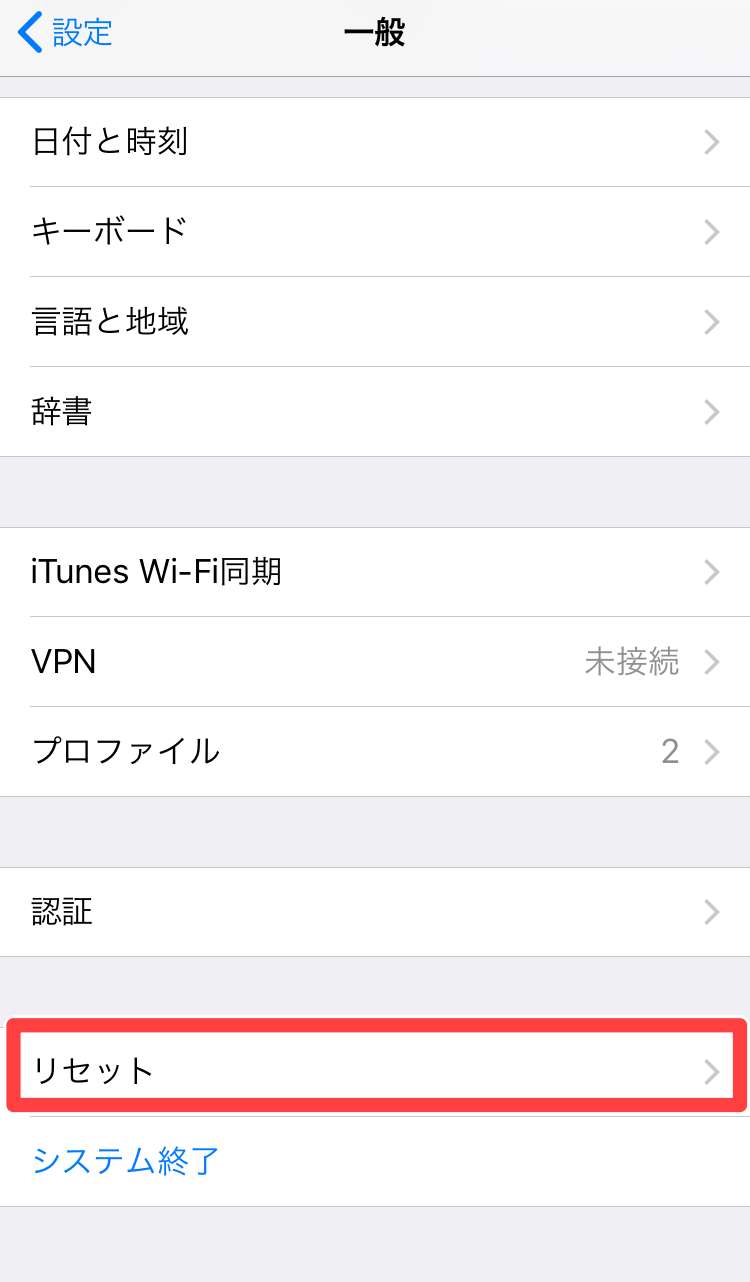Open プロファイル list

pyautogui.click(x=375, y=752)
